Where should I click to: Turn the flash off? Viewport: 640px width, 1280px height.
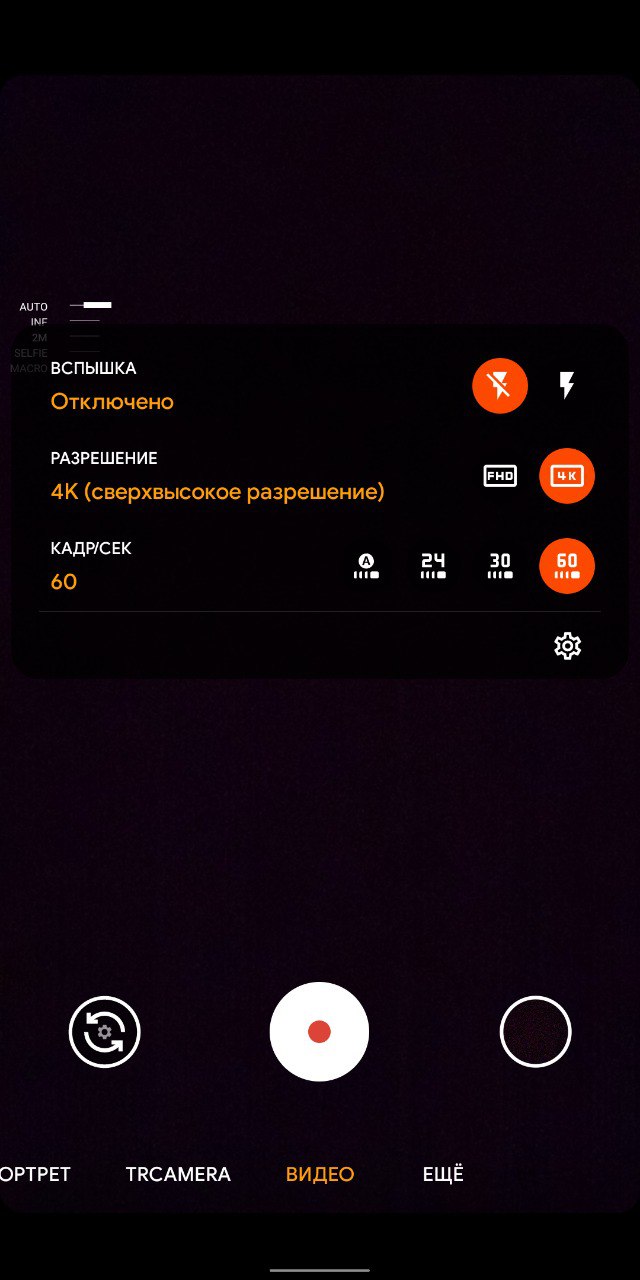pyautogui.click(x=500, y=385)
